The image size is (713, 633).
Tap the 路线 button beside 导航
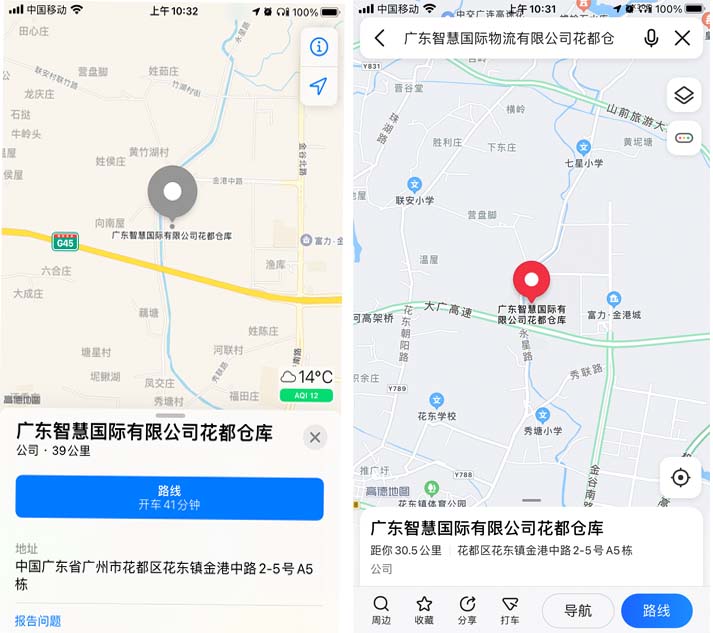click(656, 610)
